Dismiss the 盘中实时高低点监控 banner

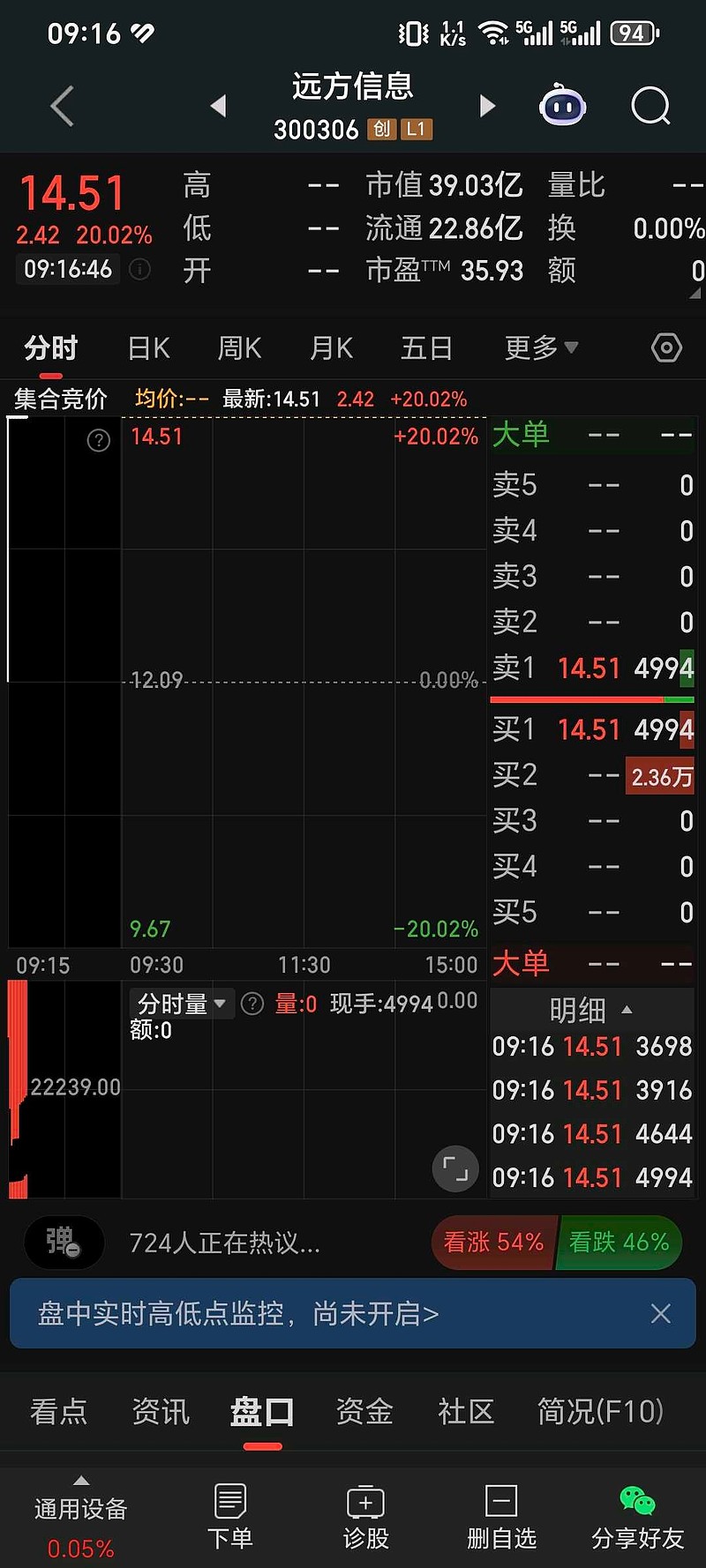[x=661, y=1314]
